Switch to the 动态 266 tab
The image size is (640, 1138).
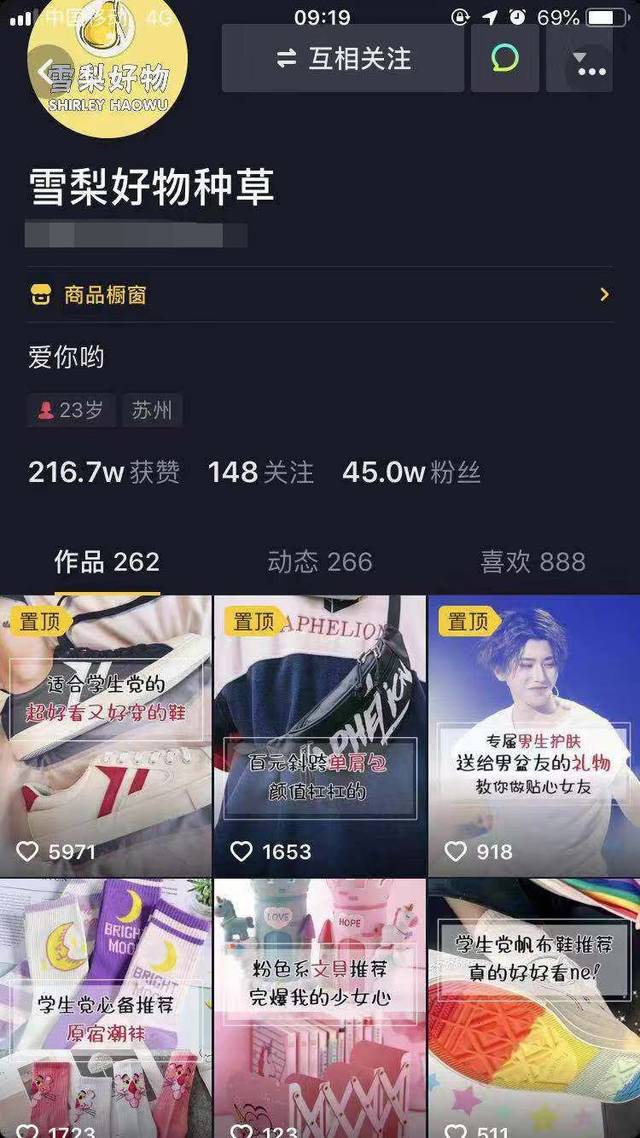point(320,562)
